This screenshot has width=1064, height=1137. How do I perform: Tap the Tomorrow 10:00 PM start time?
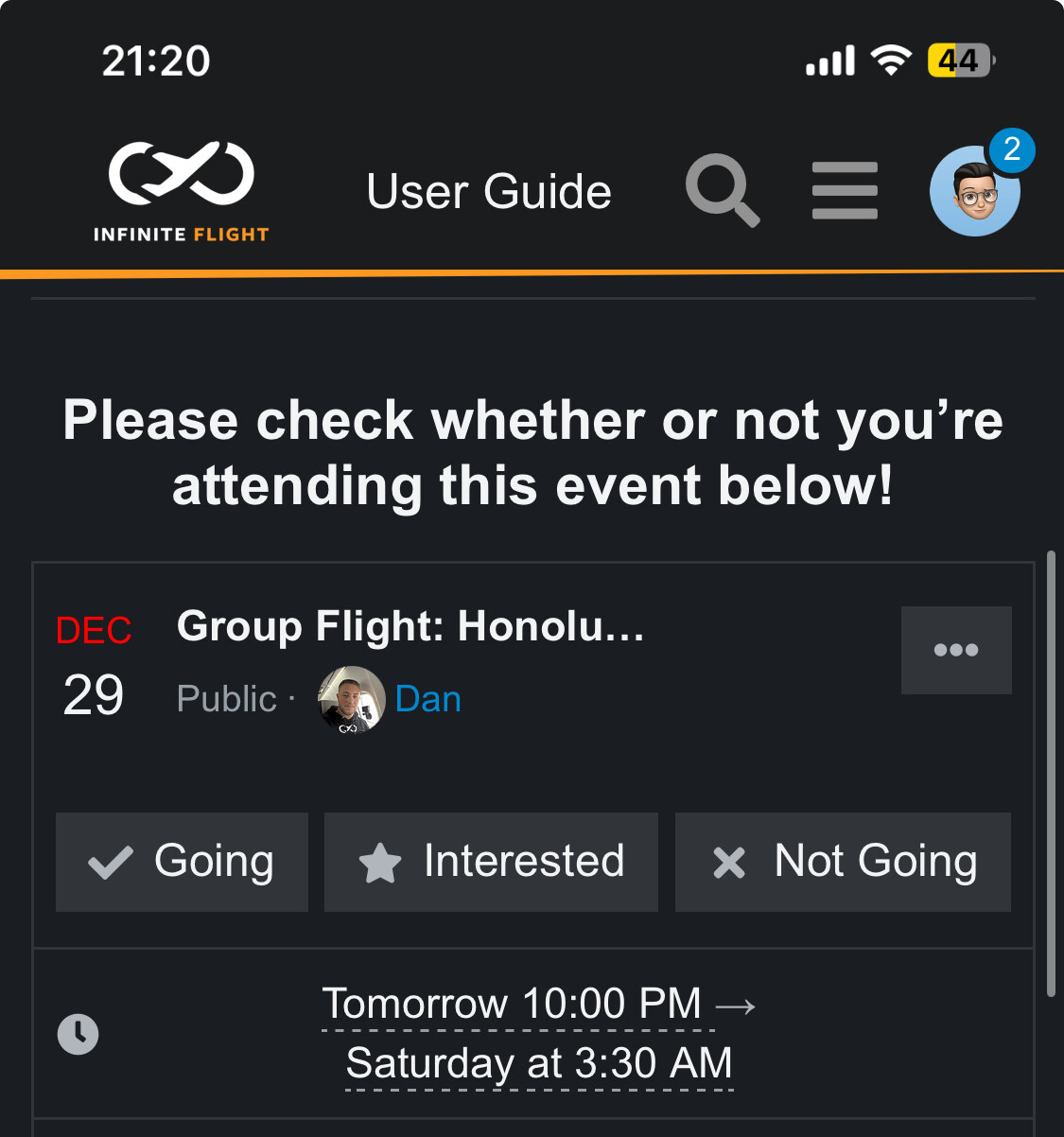(512, 1004)
